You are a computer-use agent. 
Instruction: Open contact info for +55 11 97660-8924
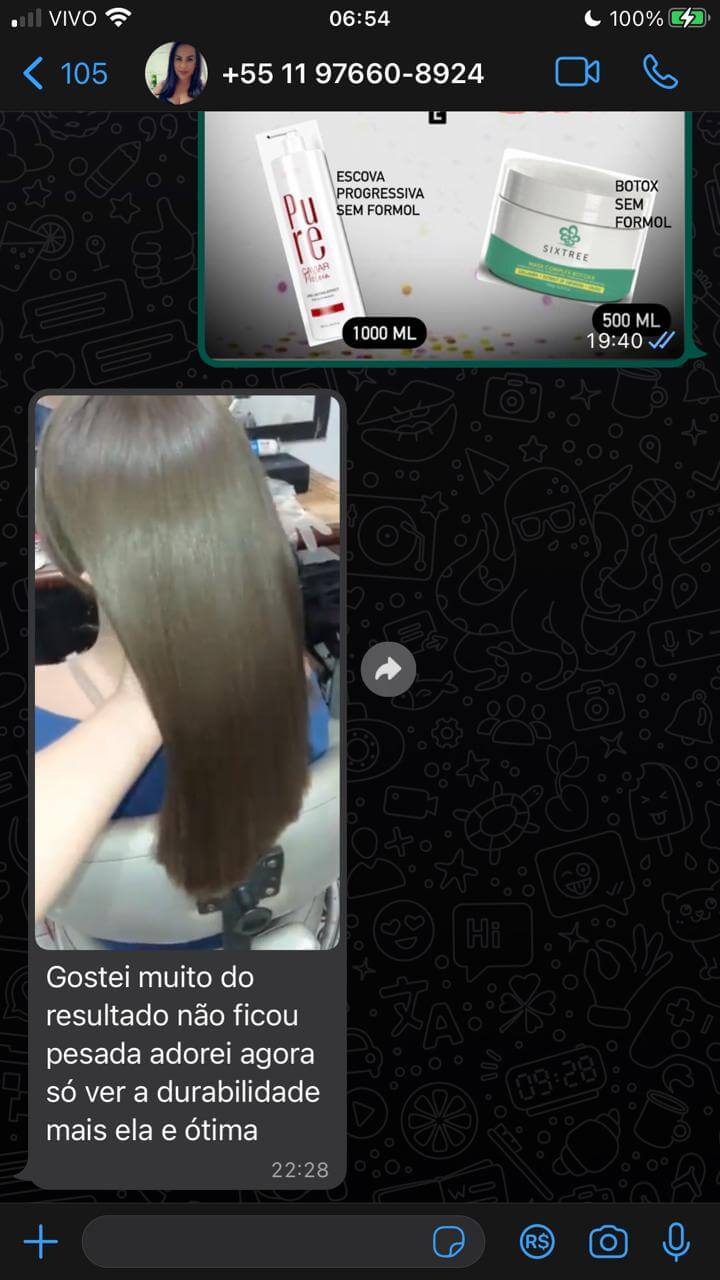(352, 73)
